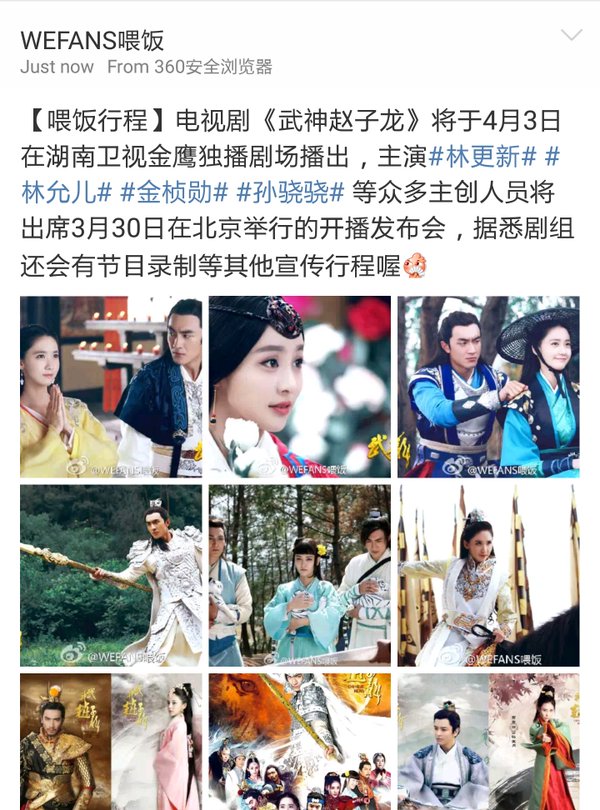View the close-up photo with white flowers
This screenshot has width=600, height=810.
coord(299,386)
